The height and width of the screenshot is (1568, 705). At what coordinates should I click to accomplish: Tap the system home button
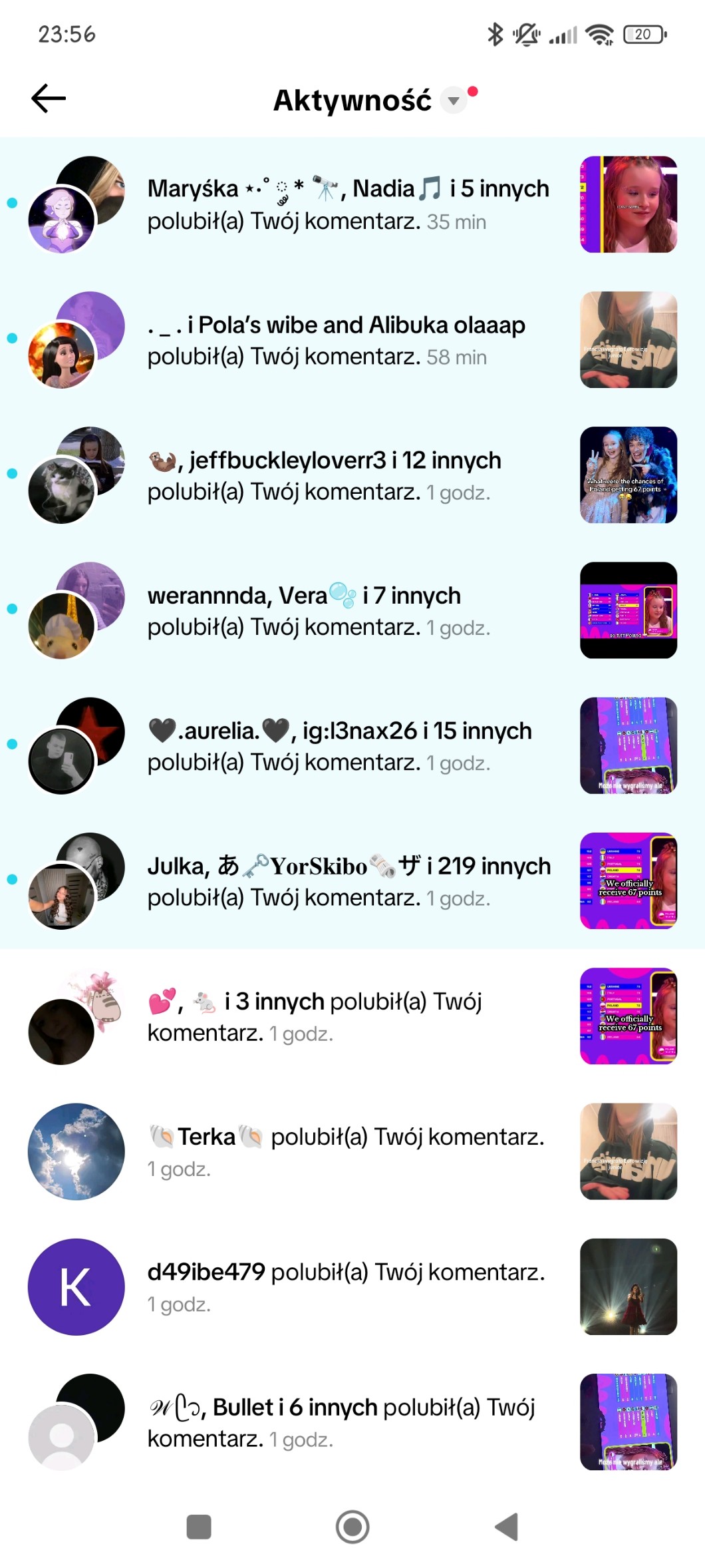pos(352,1527)
